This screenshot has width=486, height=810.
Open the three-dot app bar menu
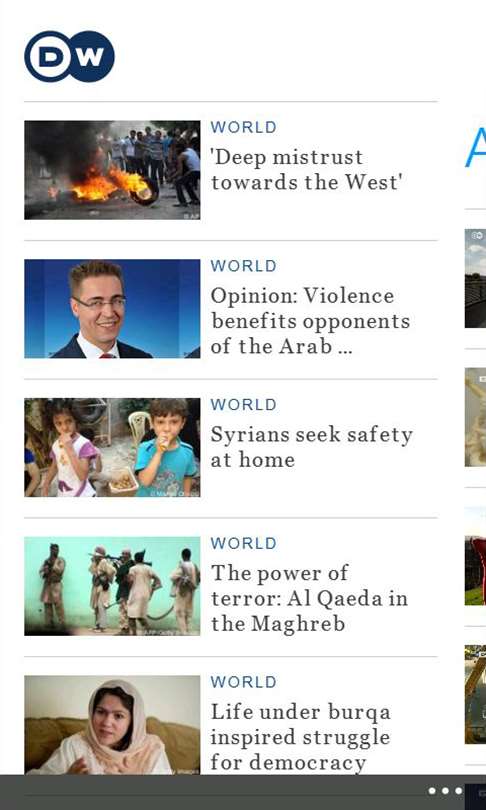(x=445, y=791)
